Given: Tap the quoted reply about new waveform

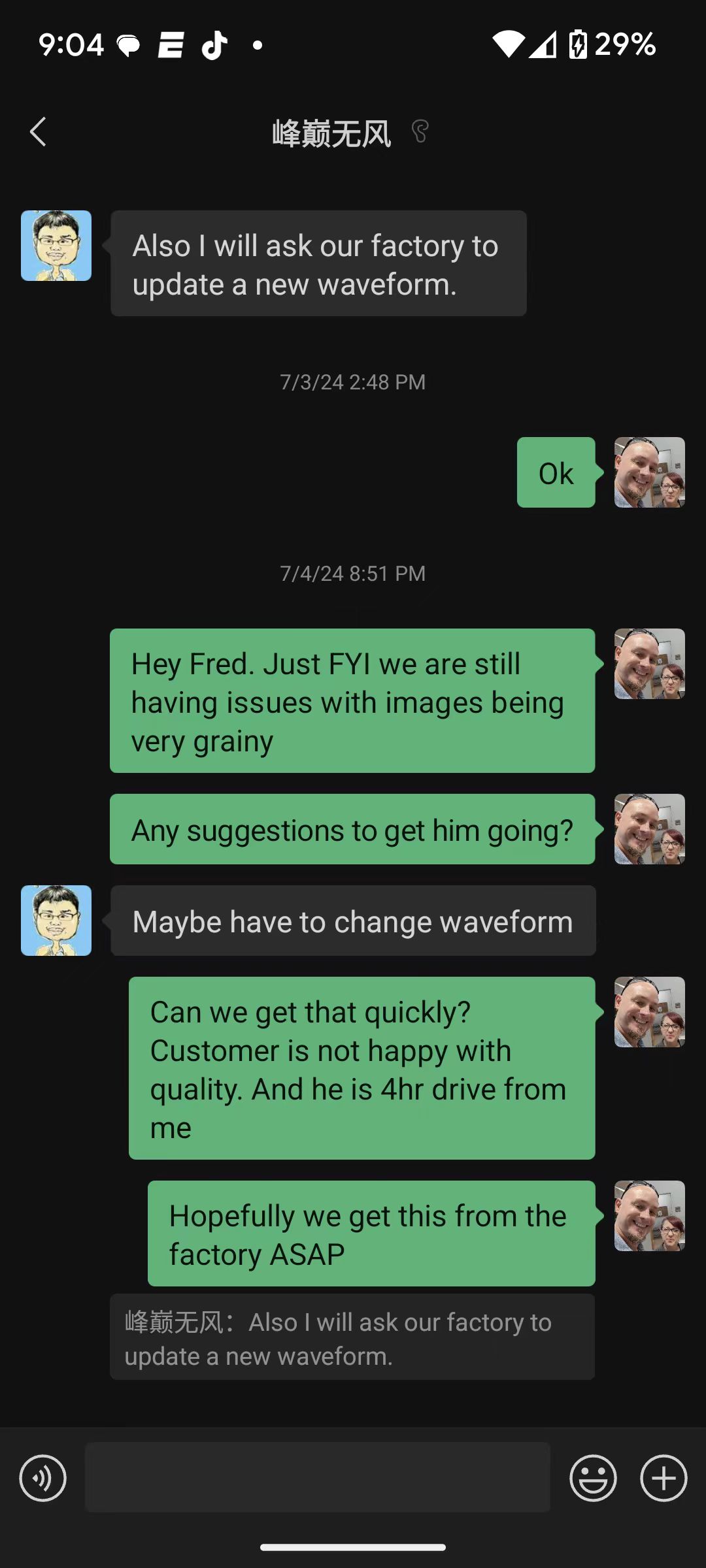Looking at the screenshot, I should (x=352, y=1337).
